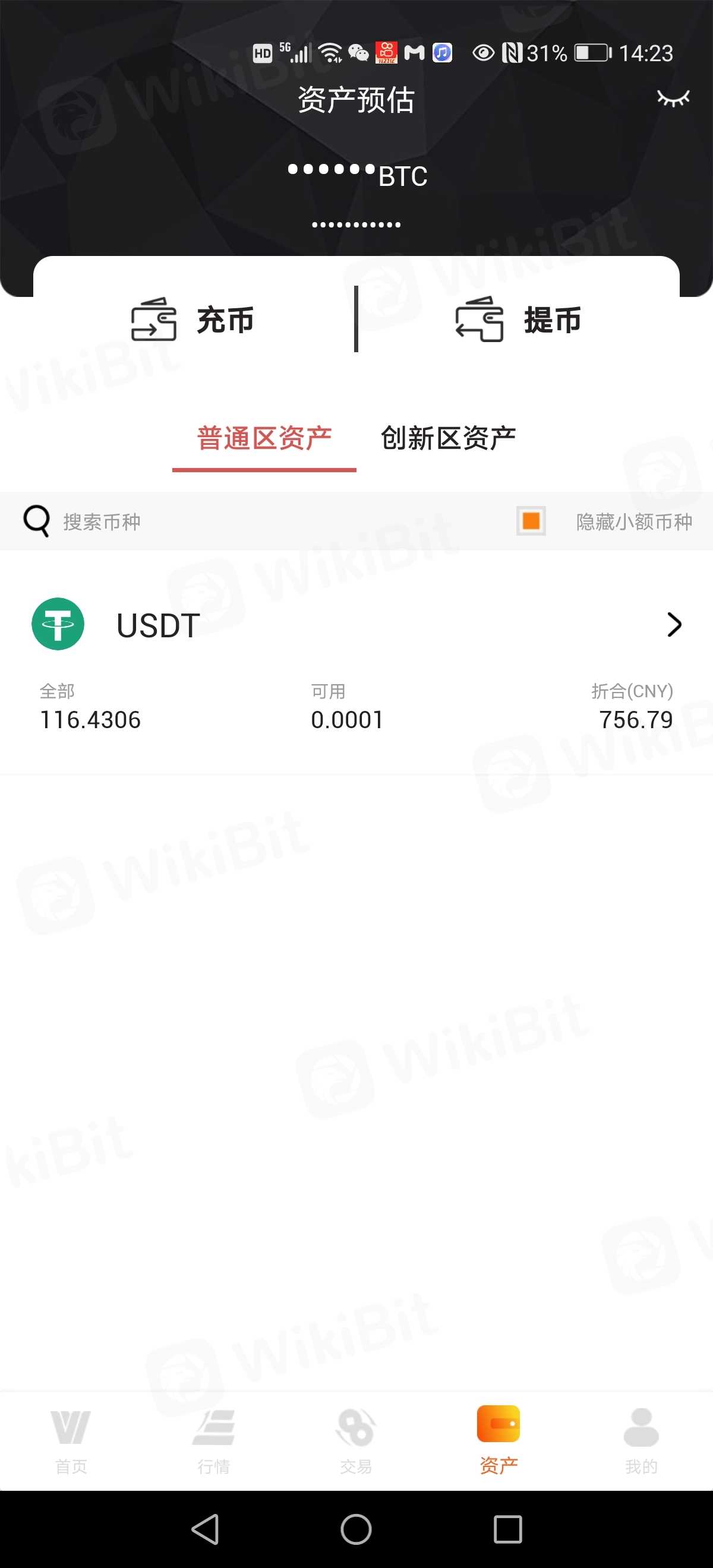This screenshot has width=713, height=1568.
Task: Tap the system home button
Action: [x=356, y=1528]
